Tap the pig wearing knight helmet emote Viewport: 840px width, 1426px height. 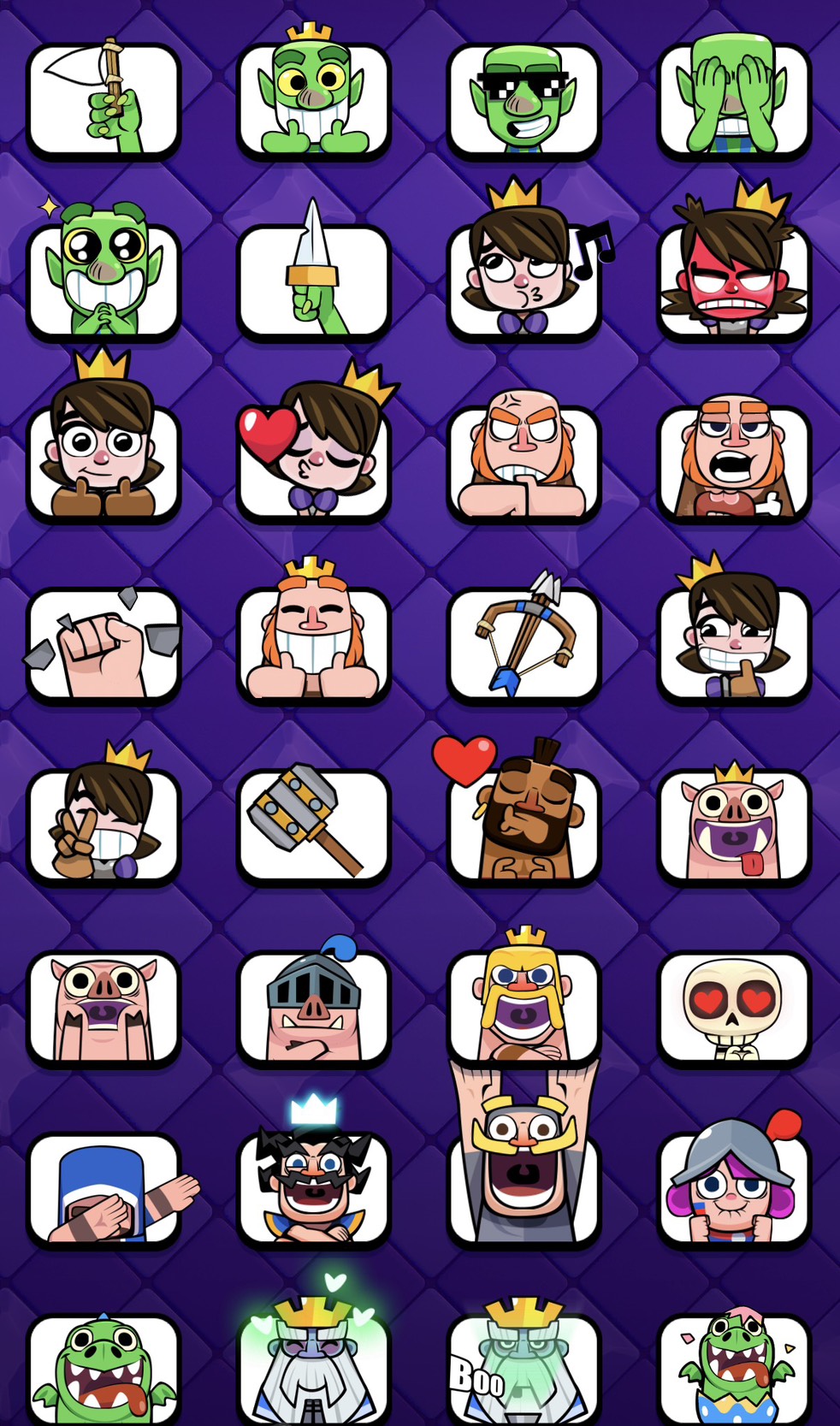click(x=314, y=1006)
